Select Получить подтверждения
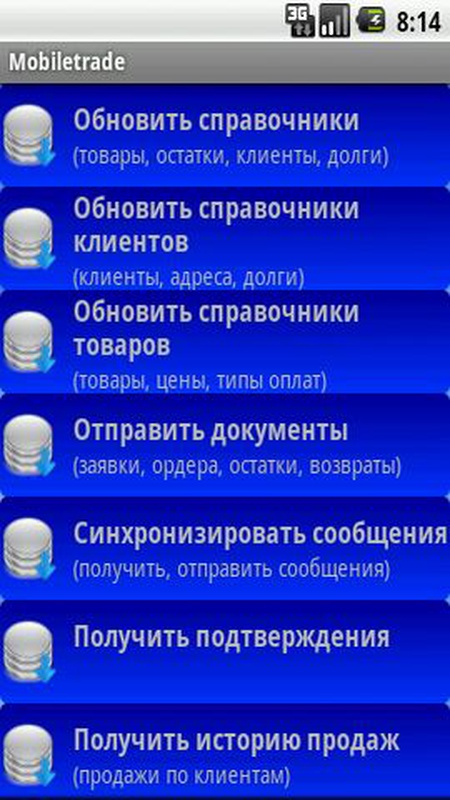Viewport: 450px width, 800px height. pyautogui.click(x=225, y=652)
